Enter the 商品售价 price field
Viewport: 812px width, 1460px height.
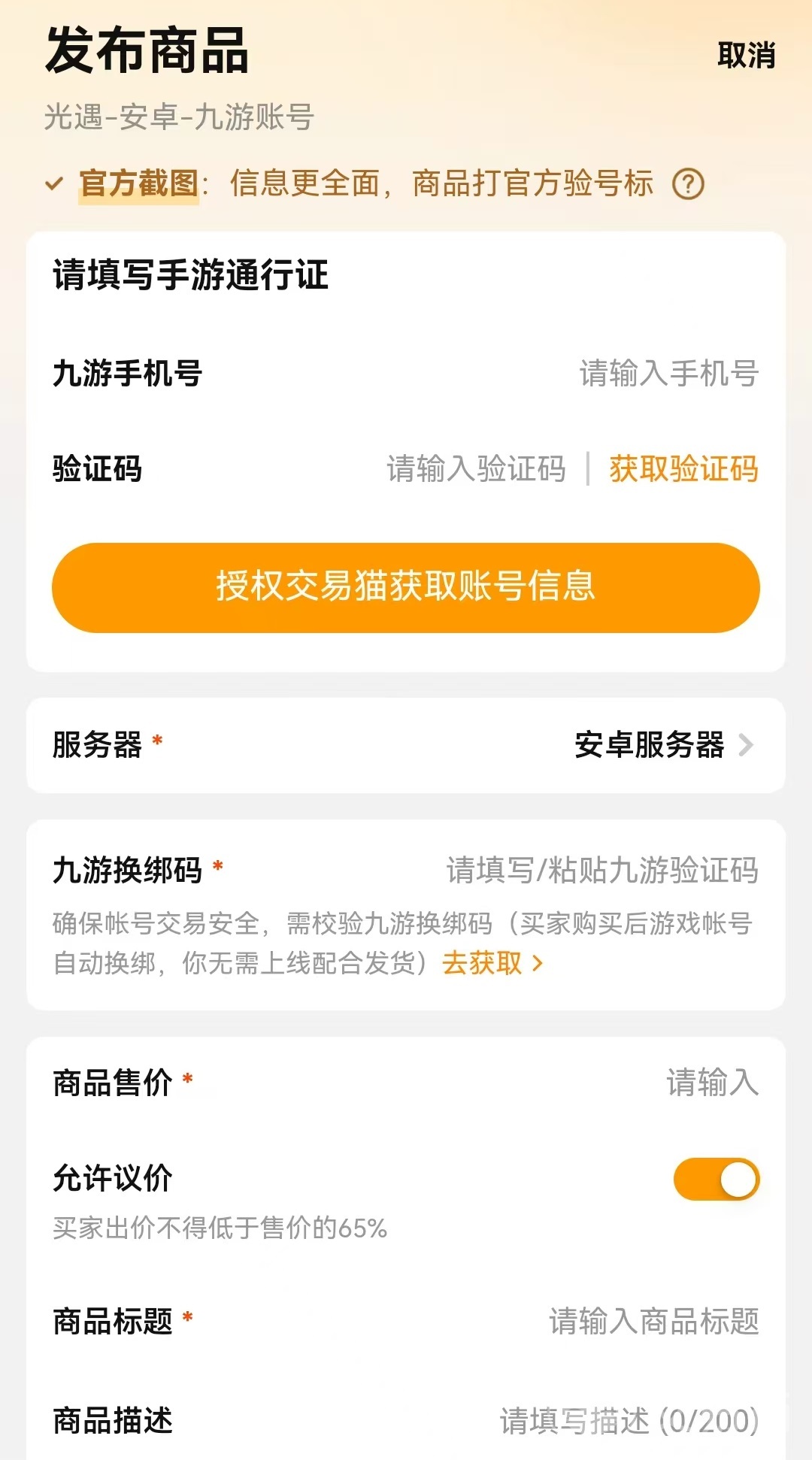coord(711,1083)
